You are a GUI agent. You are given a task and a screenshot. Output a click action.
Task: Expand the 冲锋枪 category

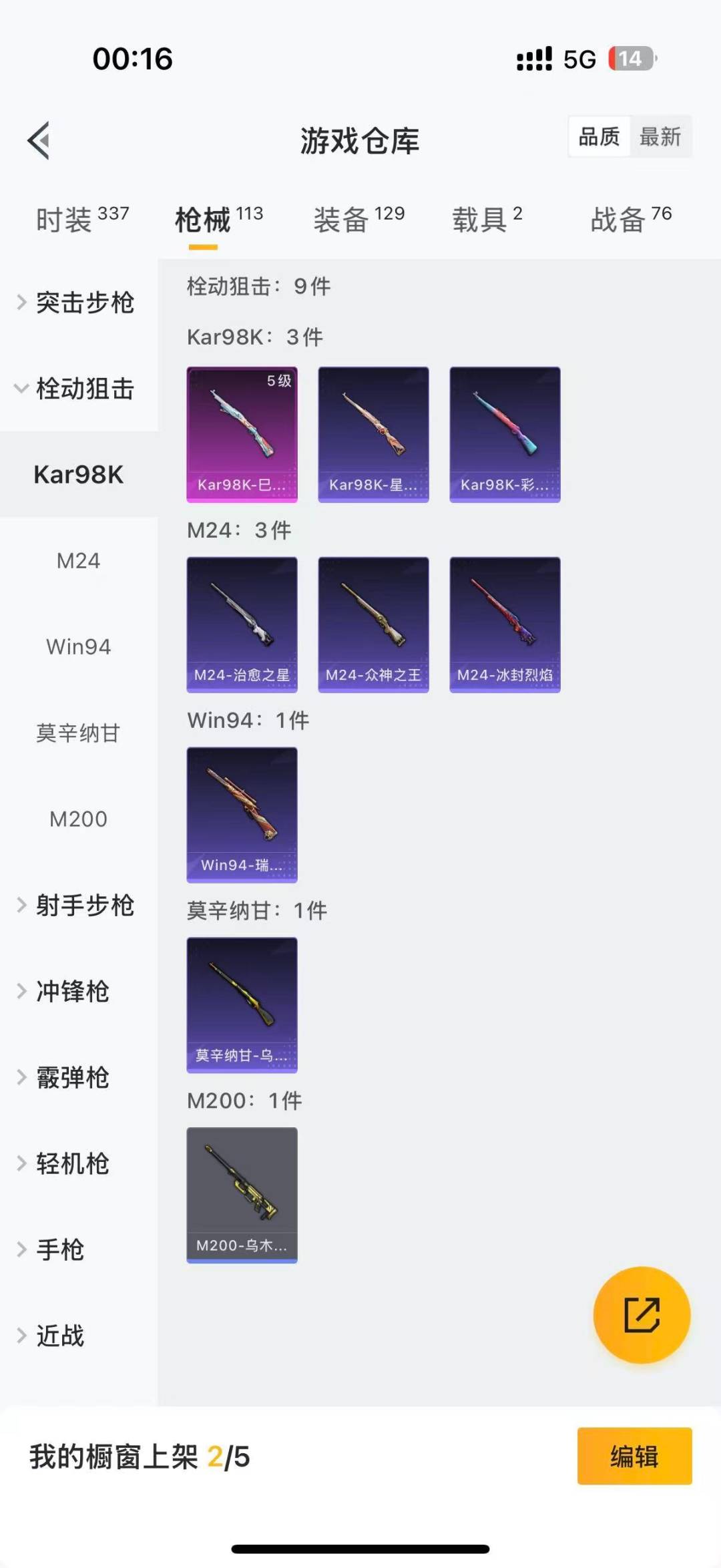(72, 992)
